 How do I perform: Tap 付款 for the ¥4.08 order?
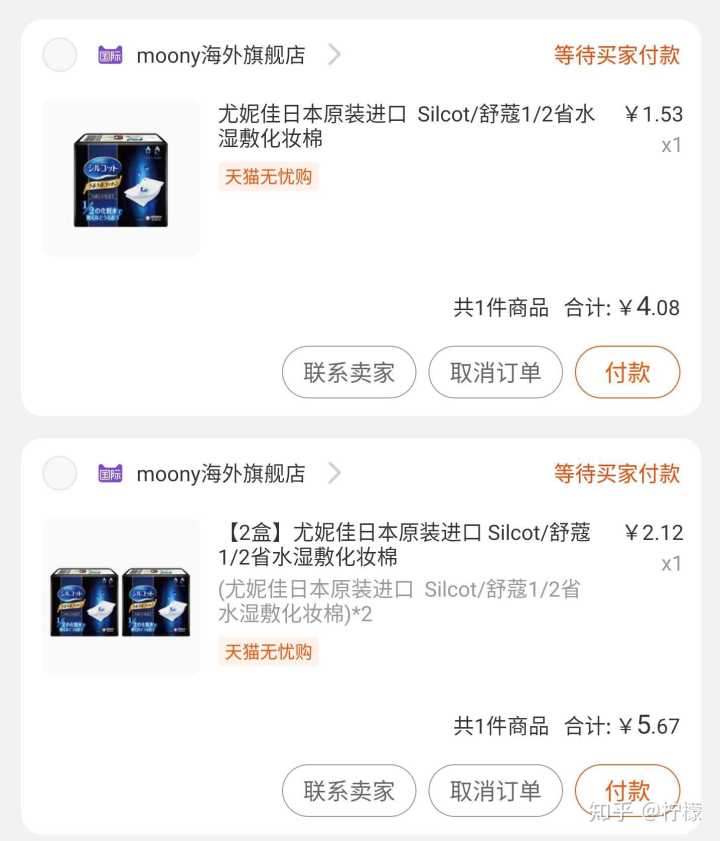(627, 373)
